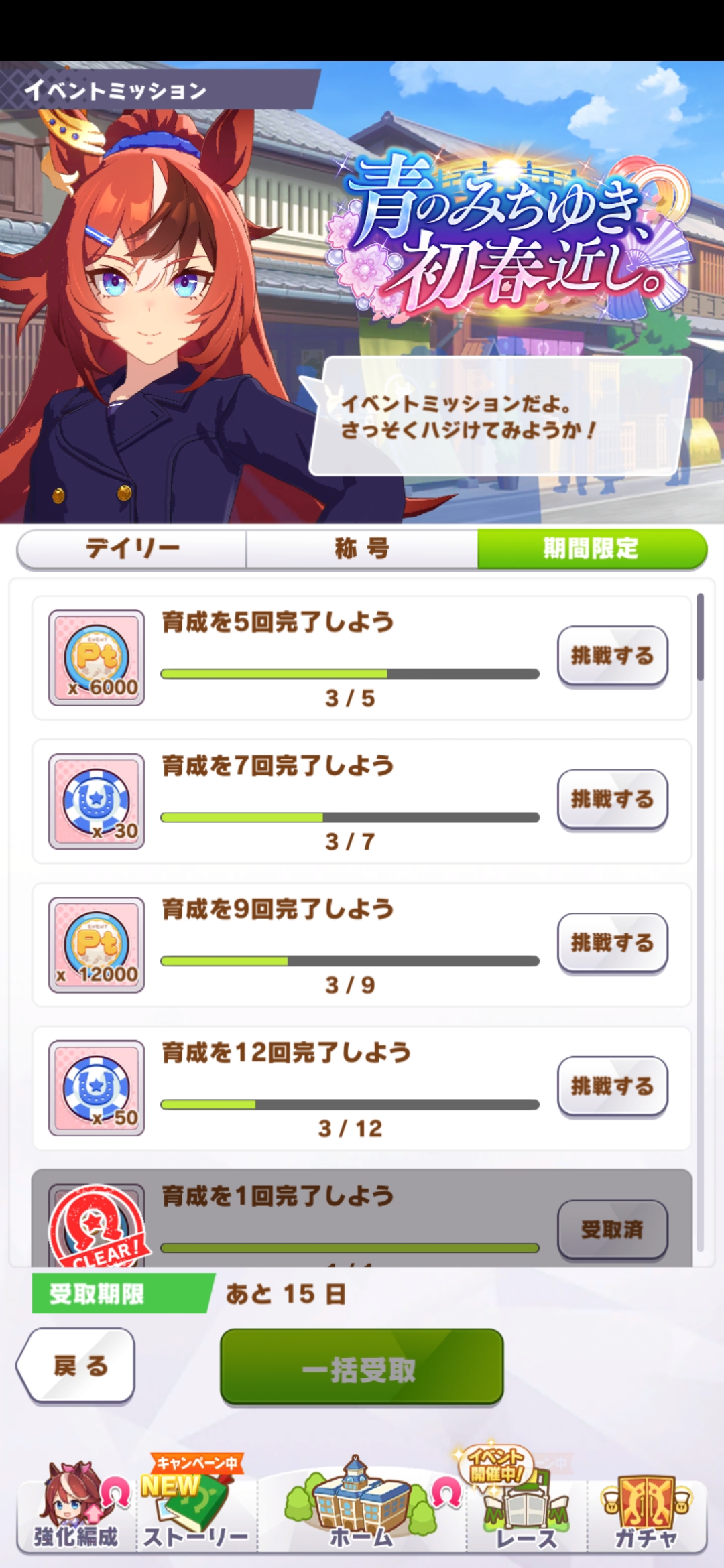The height and width of the screenshot is (1568, 724).
Task: Tap 挑戦する for 育成を9回完了しよう
Action: click(x=612, y=943)
